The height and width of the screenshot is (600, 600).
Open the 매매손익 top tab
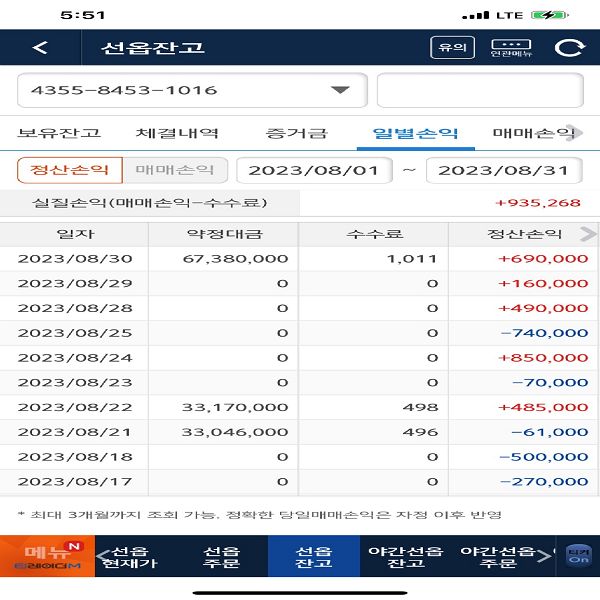[535, 133]
